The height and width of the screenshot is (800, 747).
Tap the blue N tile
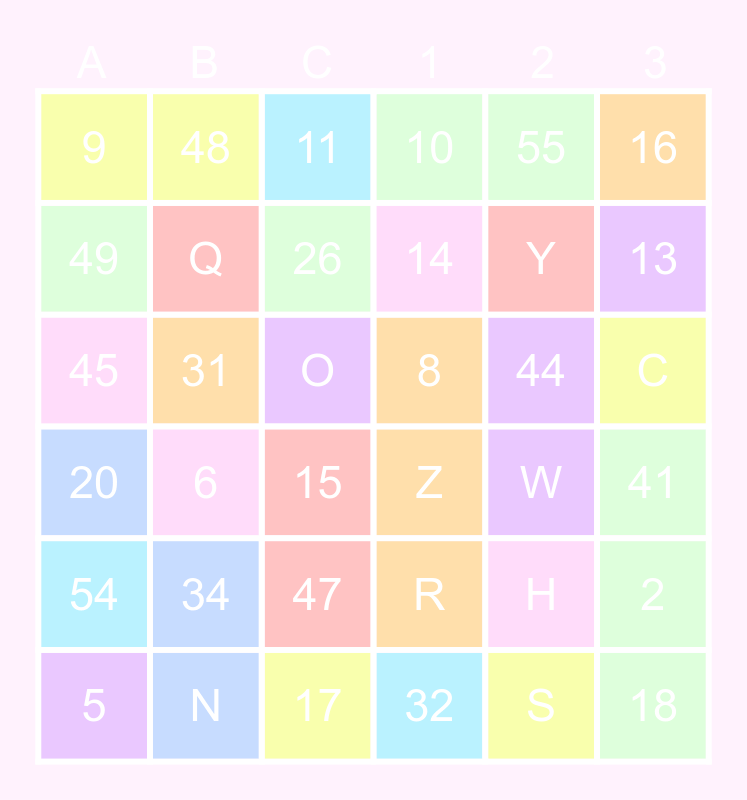[205, 707]
